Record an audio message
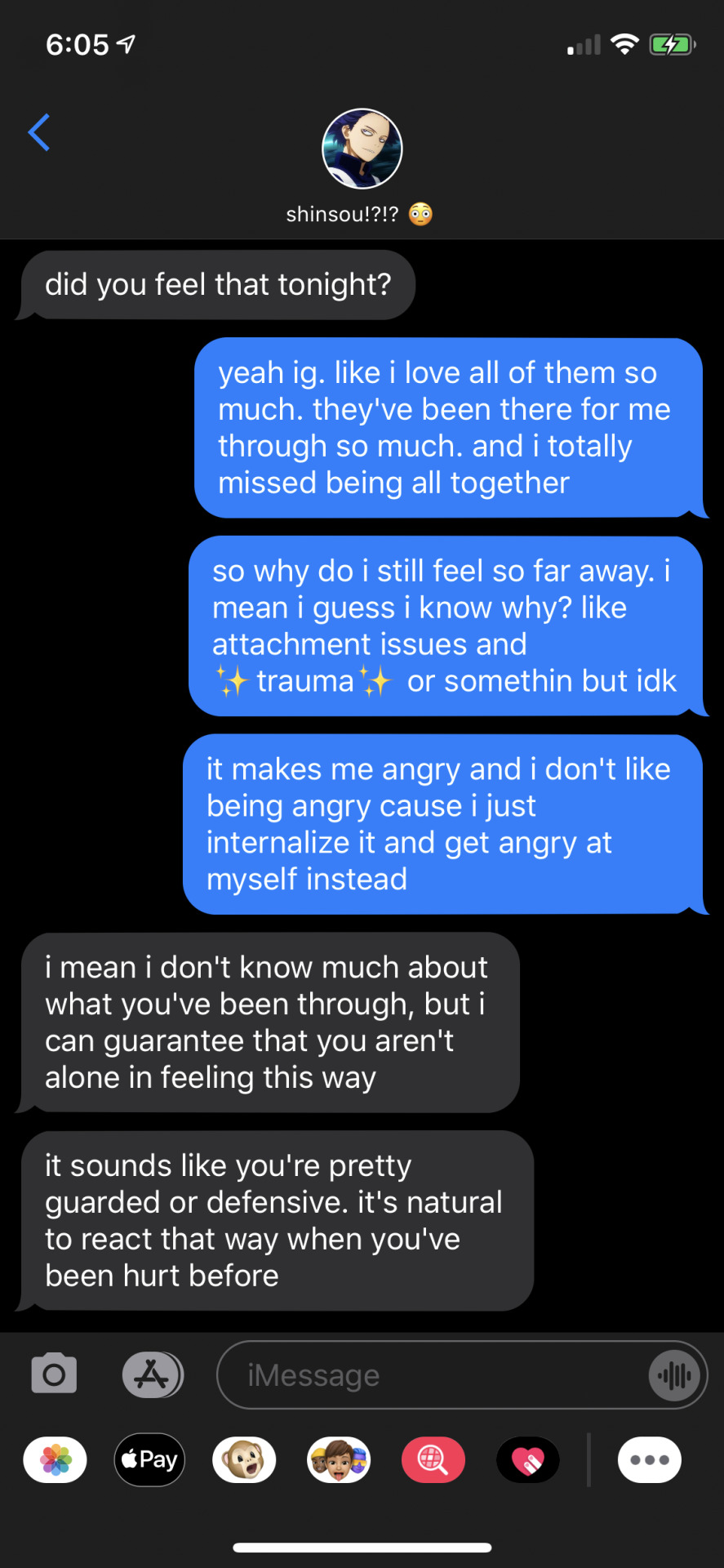Screen dimensions: 724x1568 (x=674, y=1375)
